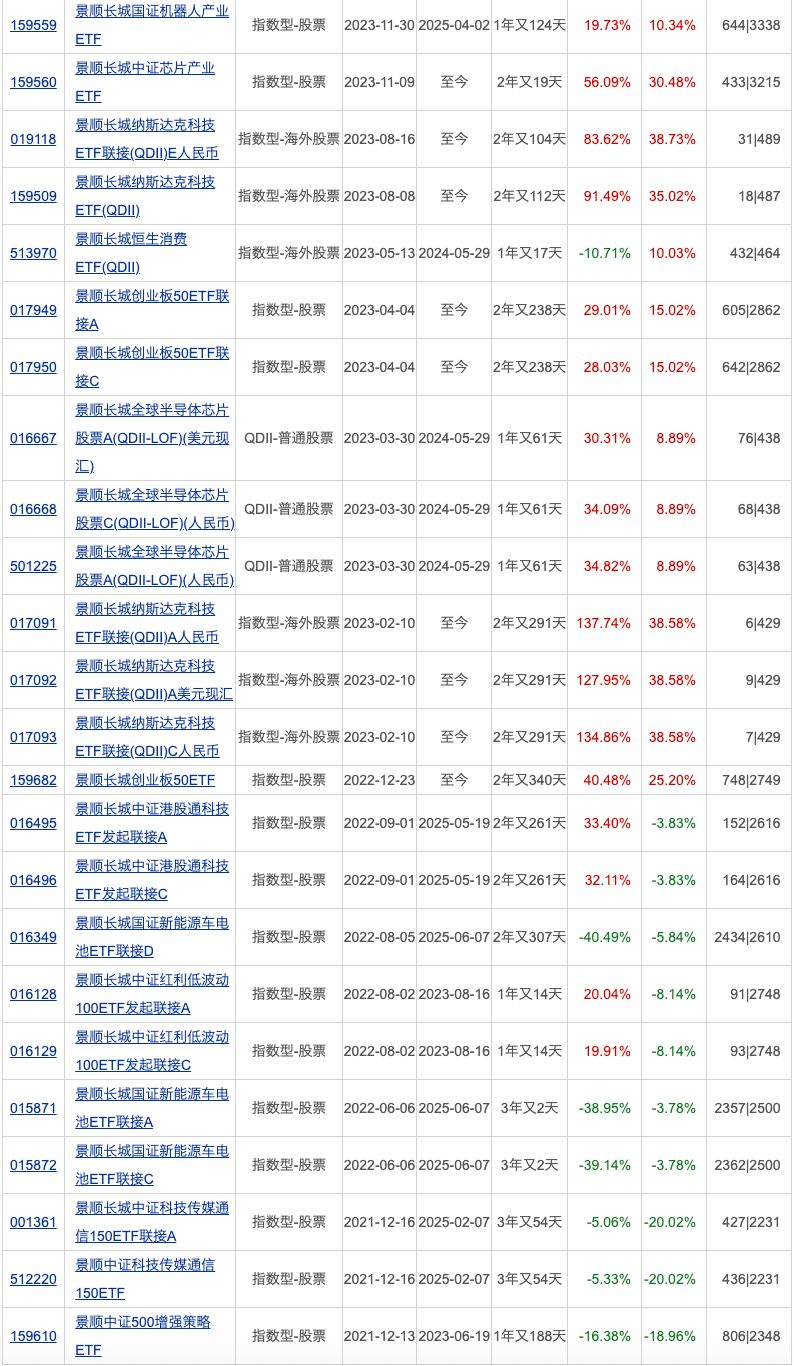The height and width of the screenshot is (1366, 794).
Task: Open 景顺长城中证港股通科技ETF发起联接A name link
Action: (152, 809)
